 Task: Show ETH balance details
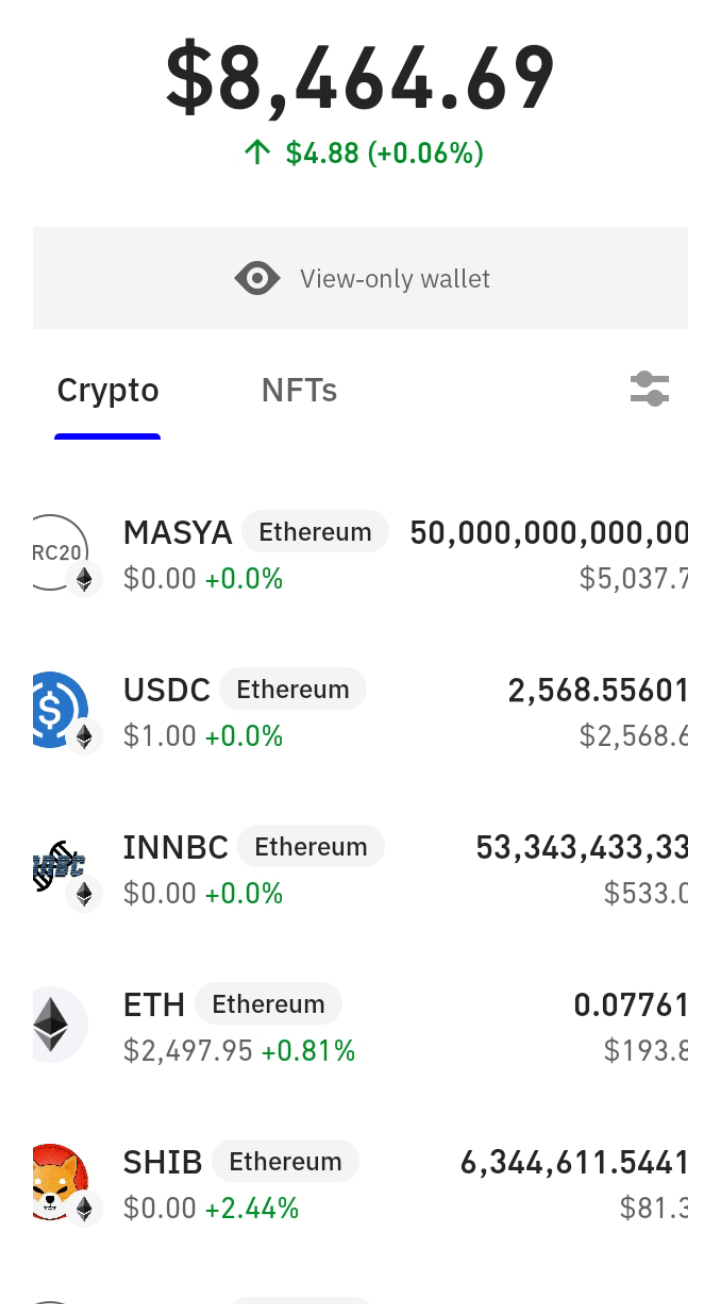pos(360,1026)
